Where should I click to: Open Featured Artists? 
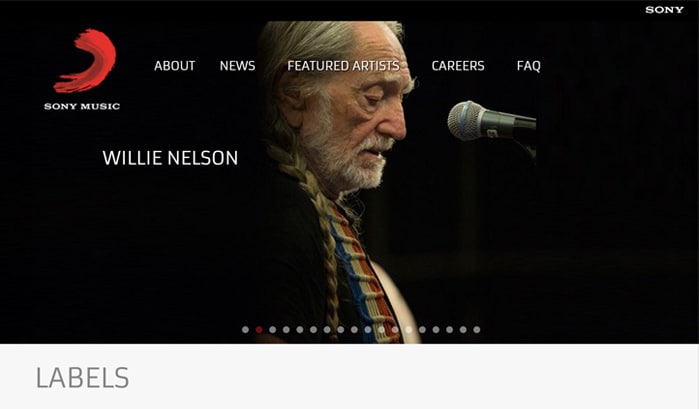point(343,66)
